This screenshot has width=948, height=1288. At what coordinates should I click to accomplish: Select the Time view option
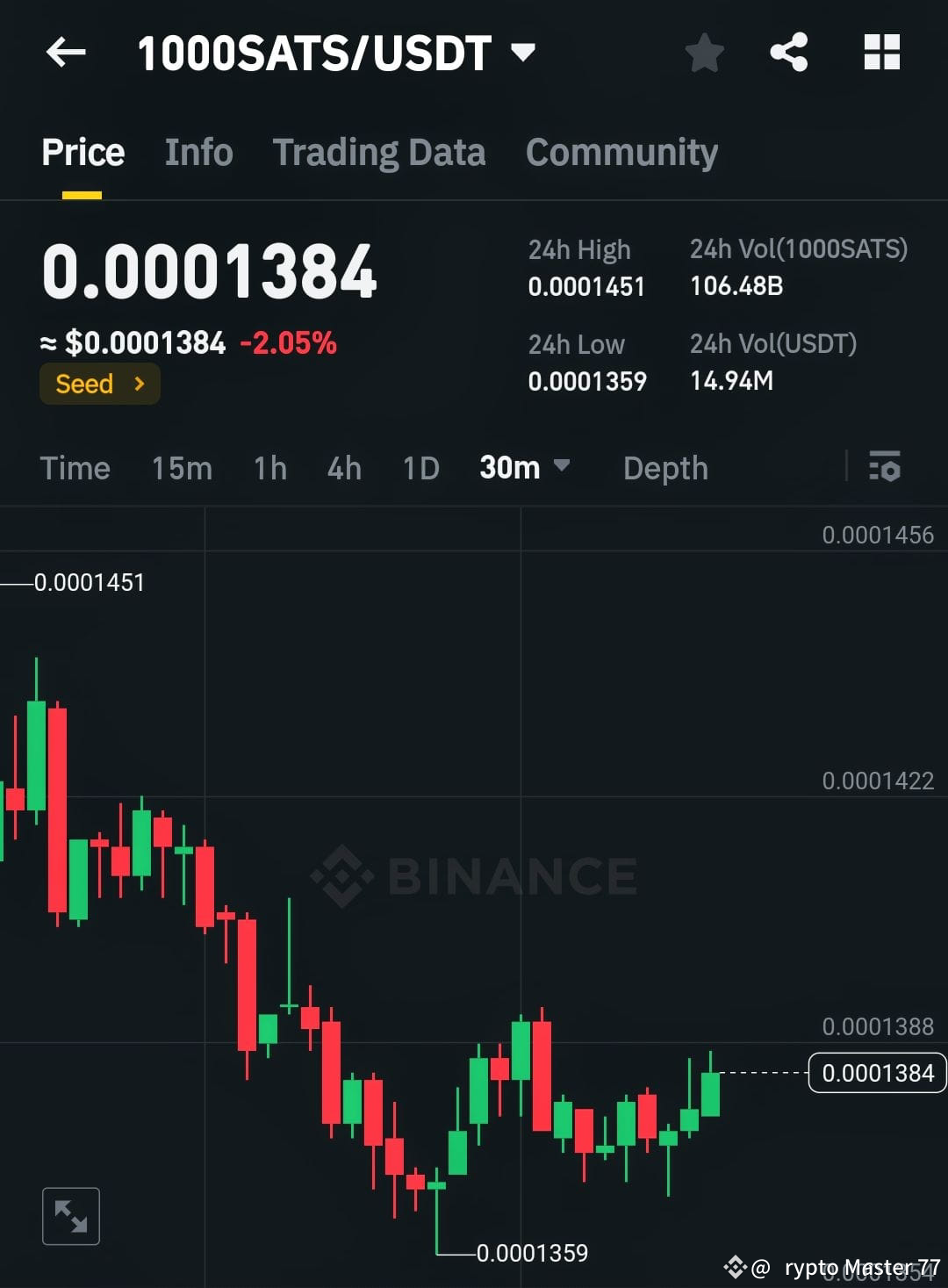pyautogui.click(x=75, y=468)
